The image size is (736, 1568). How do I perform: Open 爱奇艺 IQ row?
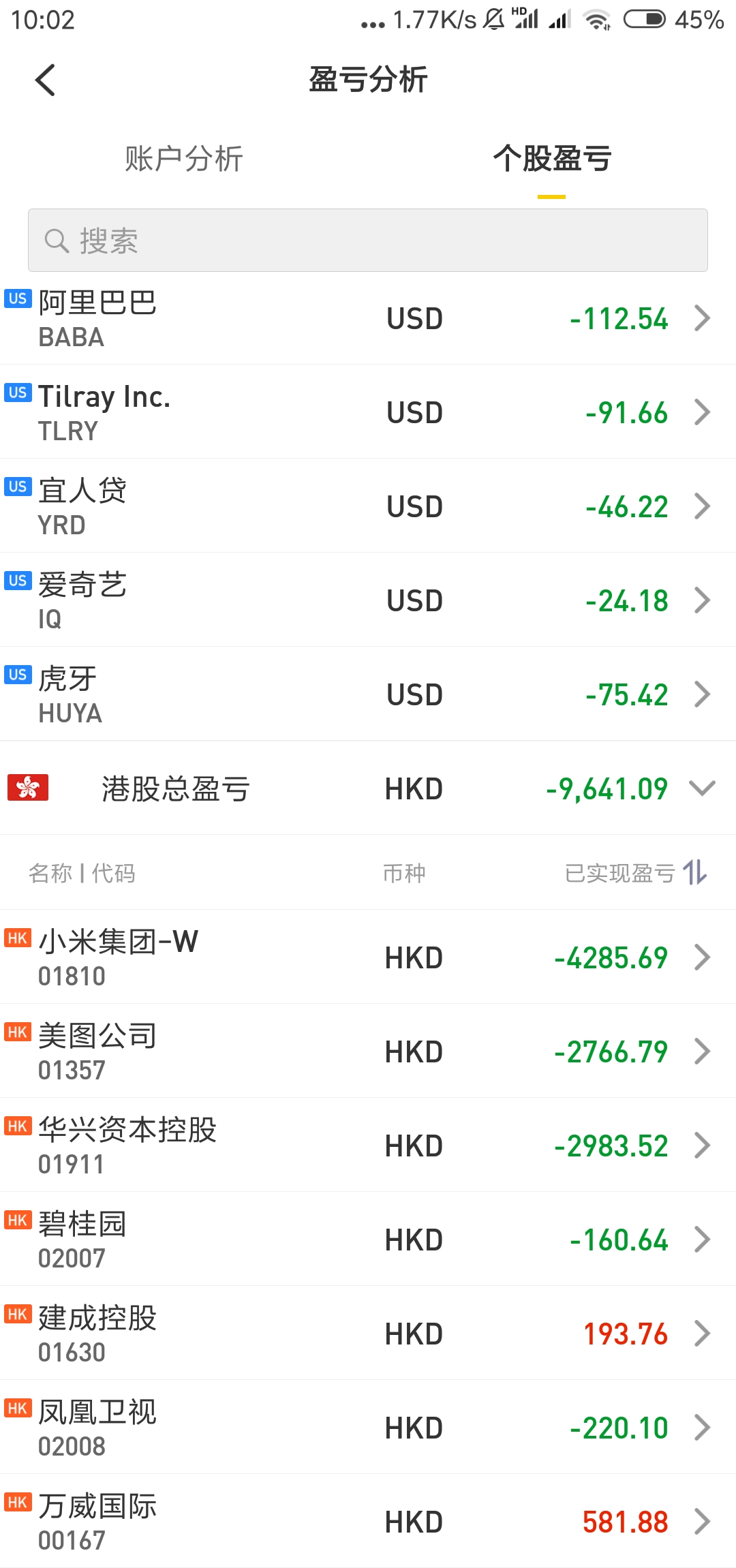coord(368,601)
